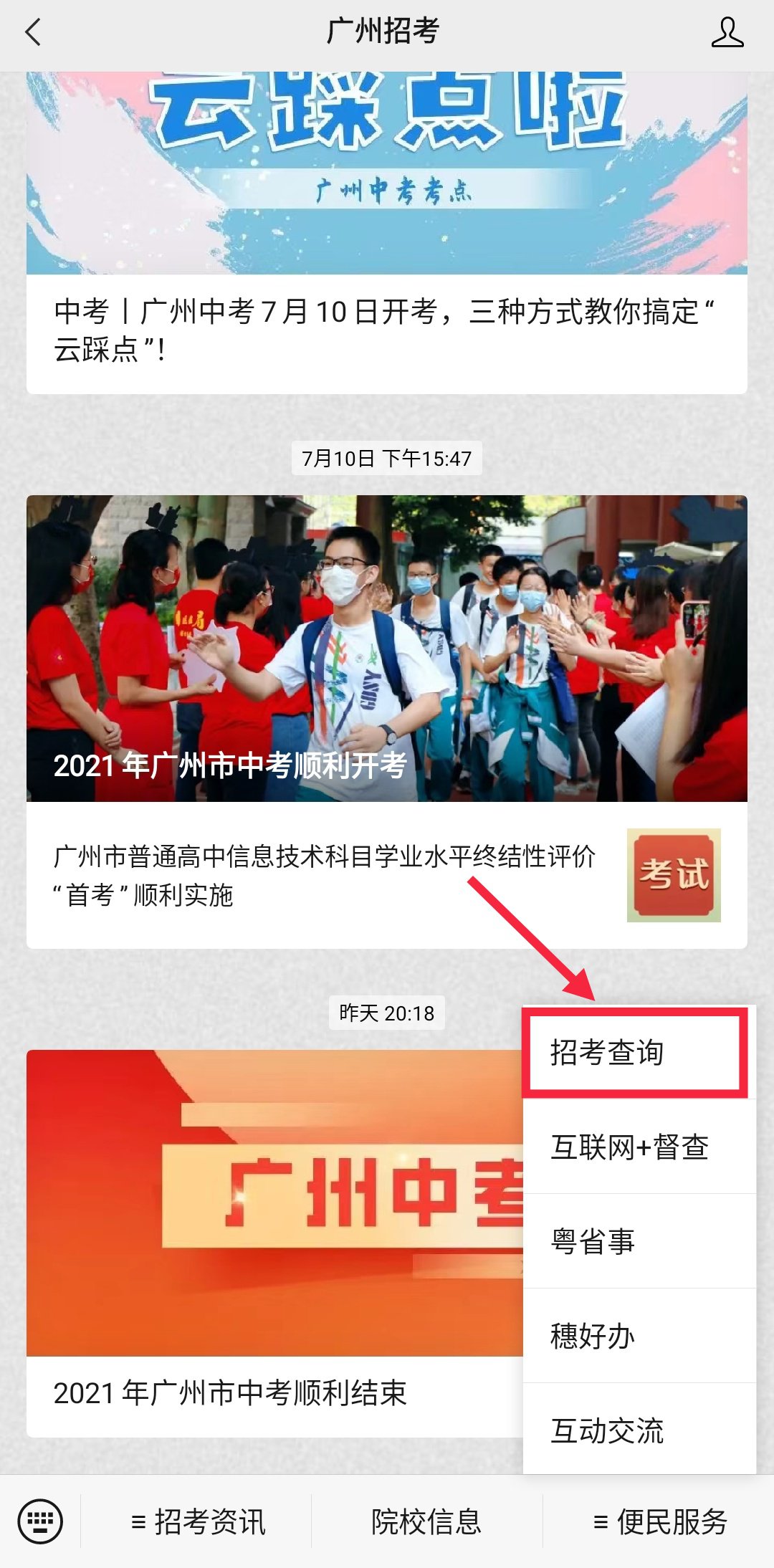Open 院校信息 bottom menu
The height and width of the screenshot is (1568, 774).
click(x=426, y=1521)
